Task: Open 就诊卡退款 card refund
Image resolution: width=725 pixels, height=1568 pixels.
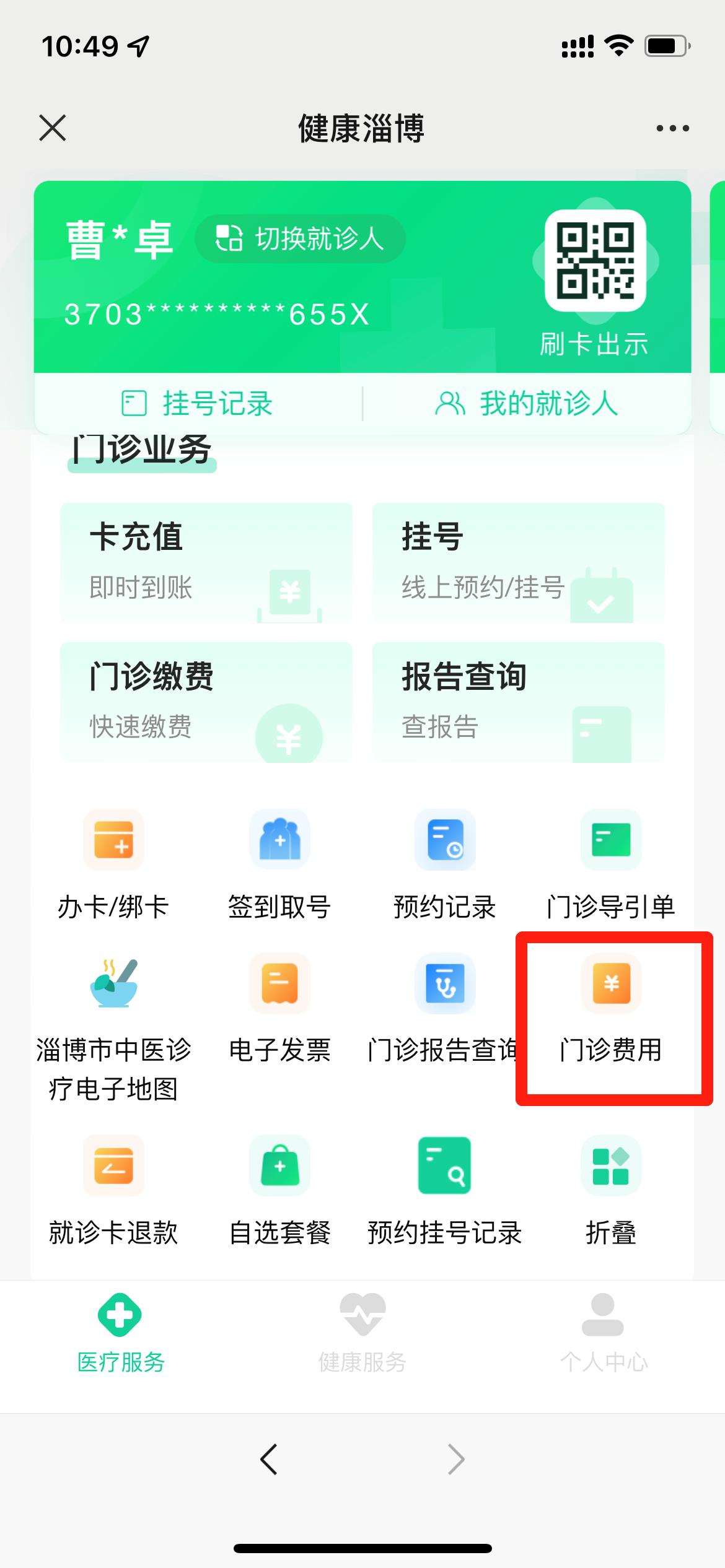Action: [x=113, y=1190]
